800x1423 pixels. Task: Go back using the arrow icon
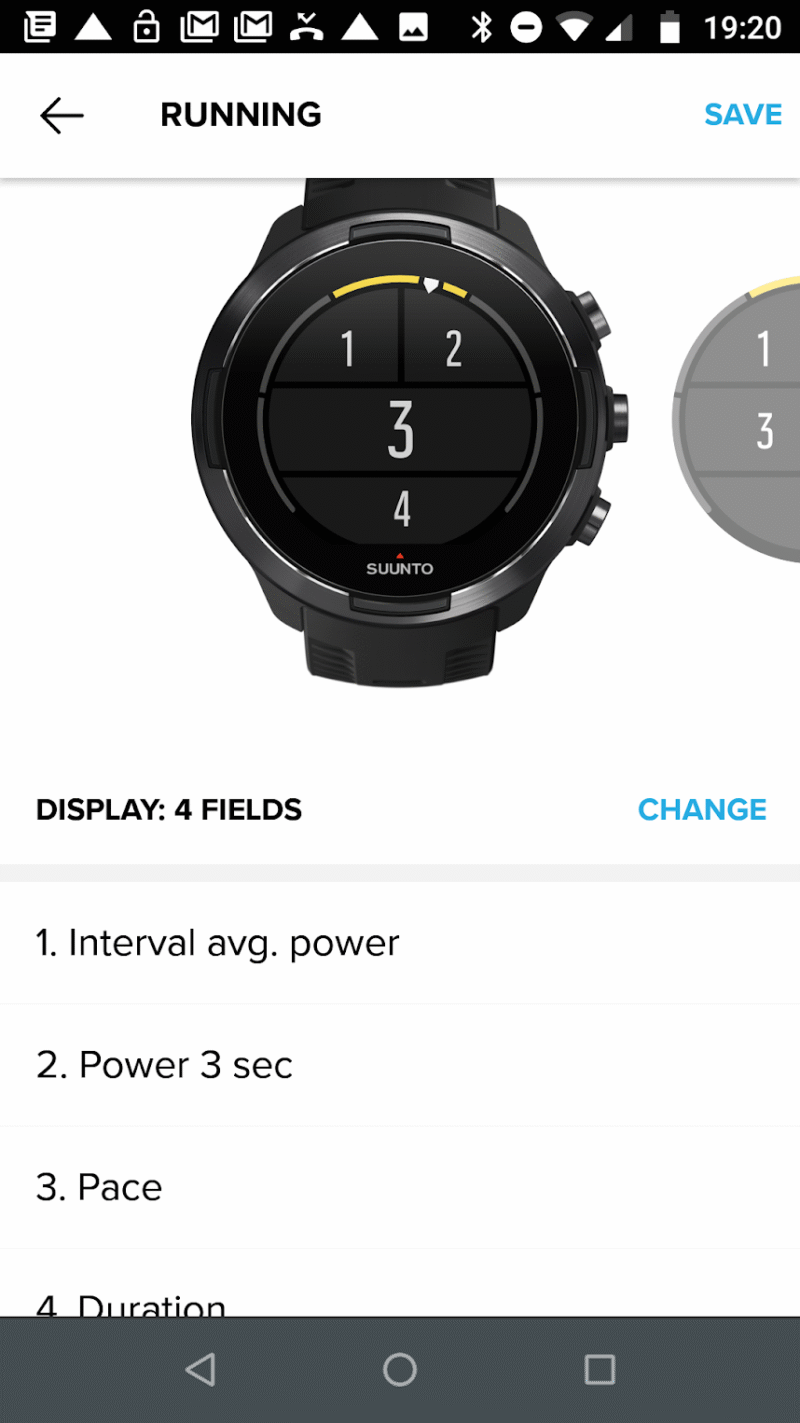tap(62, 115)
